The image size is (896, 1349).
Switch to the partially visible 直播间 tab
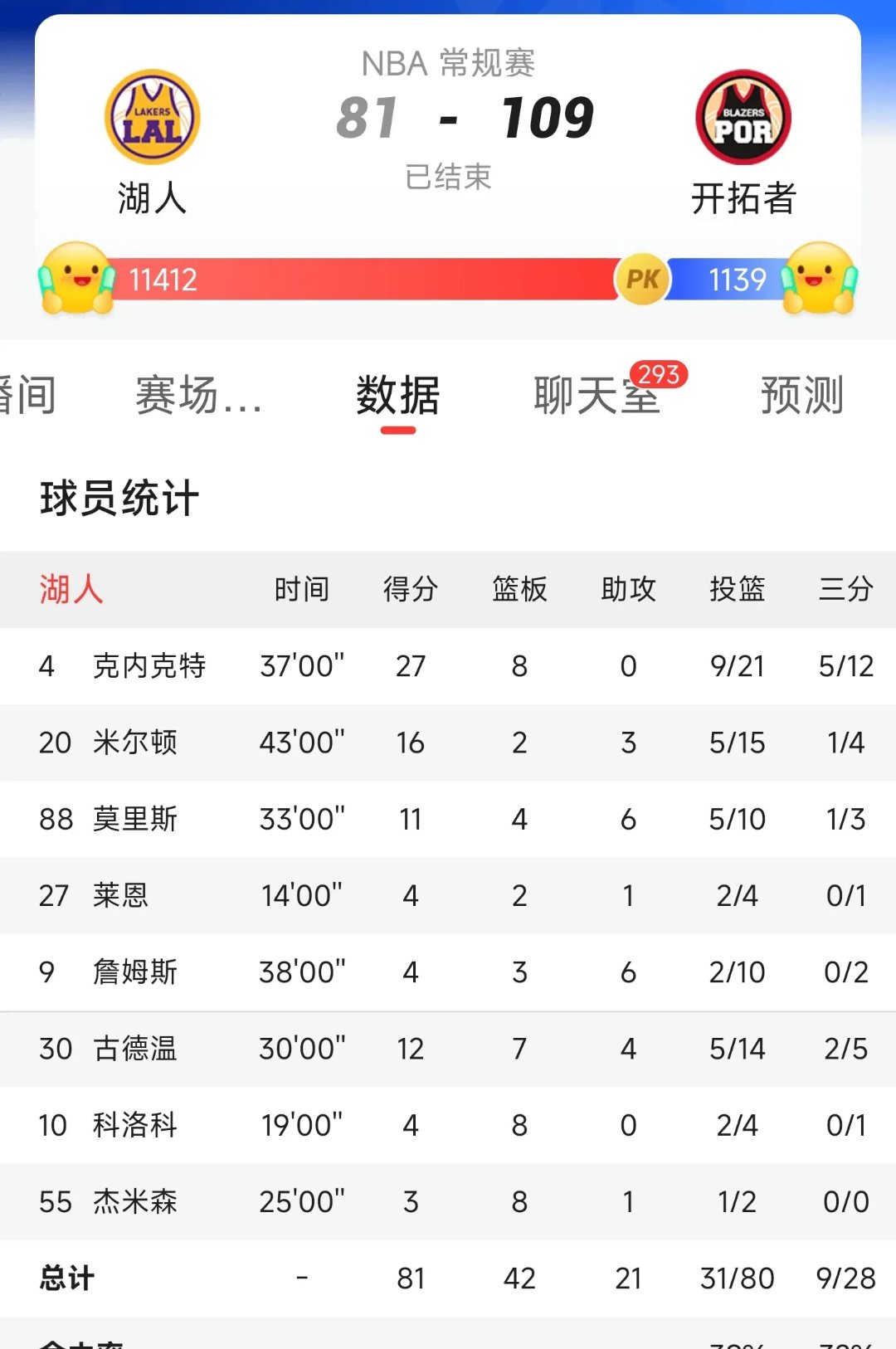click(27, 395)
